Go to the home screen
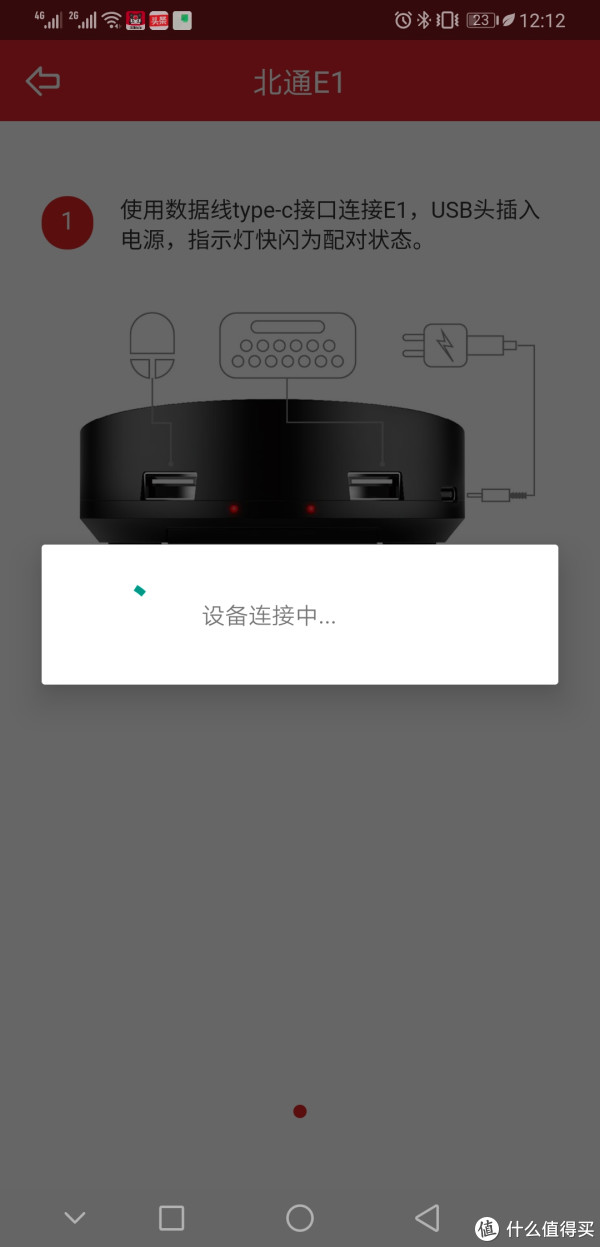The width and height of the screenshot is (600, 1247). (300, 1217)
